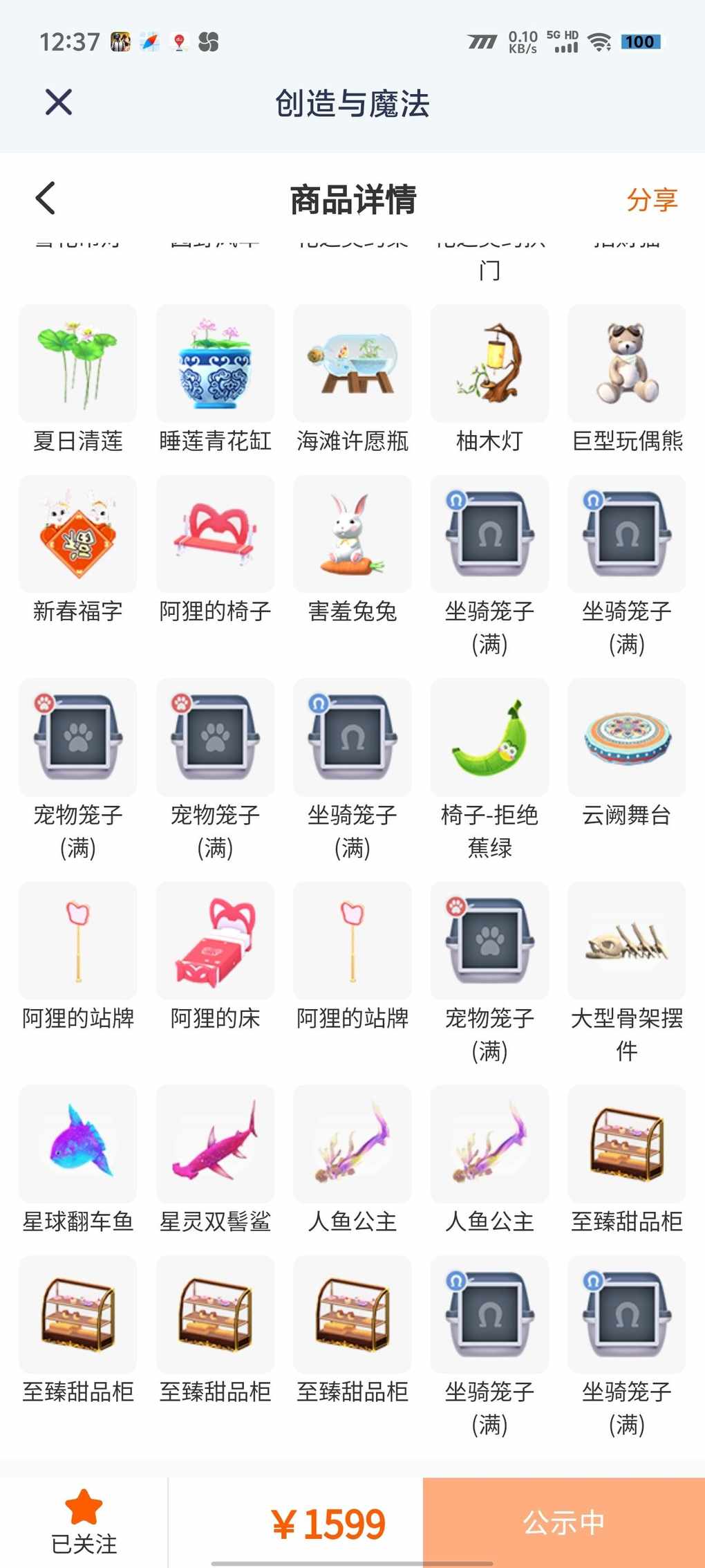
Task: Tap 分享 to share this listing
Action: (x=652, y=199)
